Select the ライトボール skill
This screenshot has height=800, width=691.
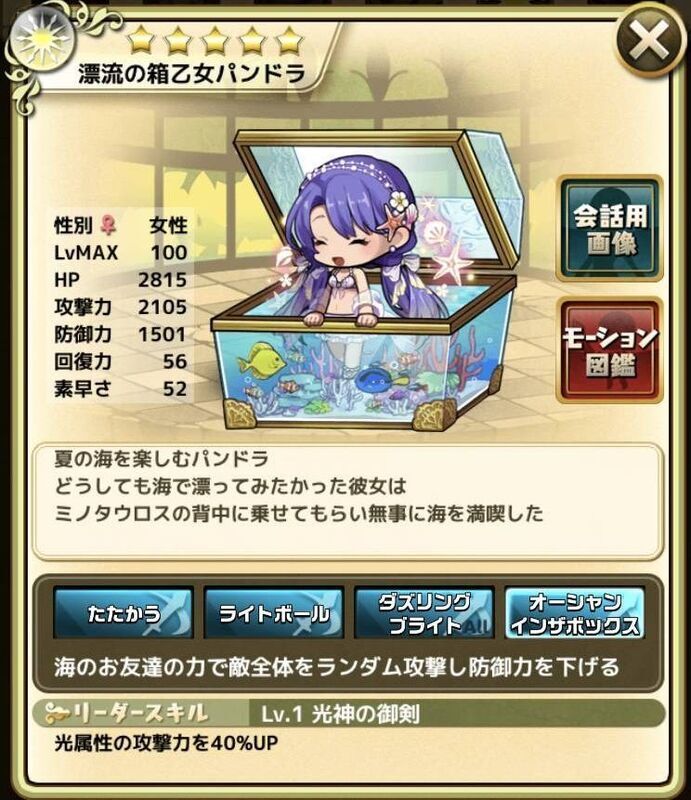coord(273,613)
